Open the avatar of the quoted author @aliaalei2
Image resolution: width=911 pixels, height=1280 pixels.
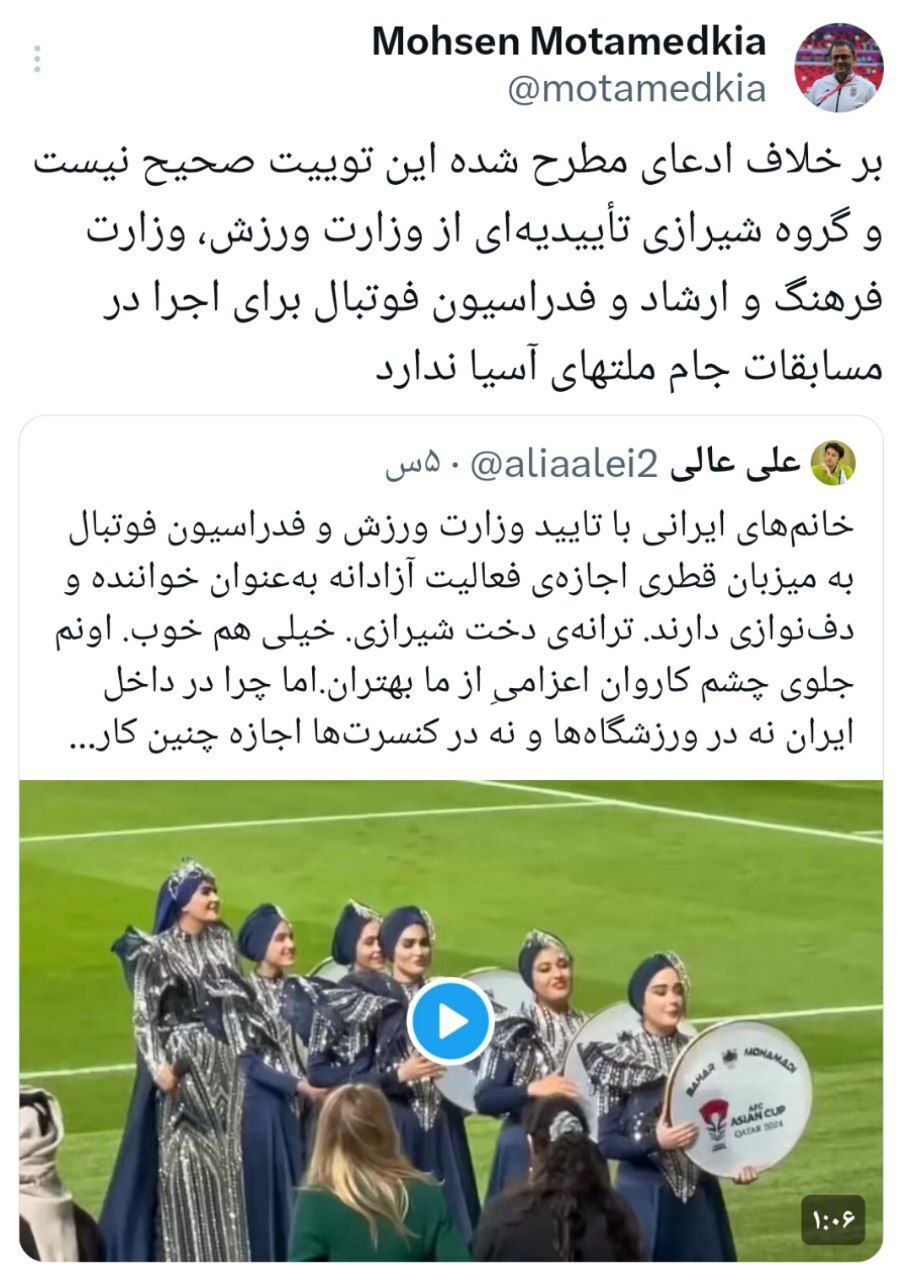pos(832,462)
